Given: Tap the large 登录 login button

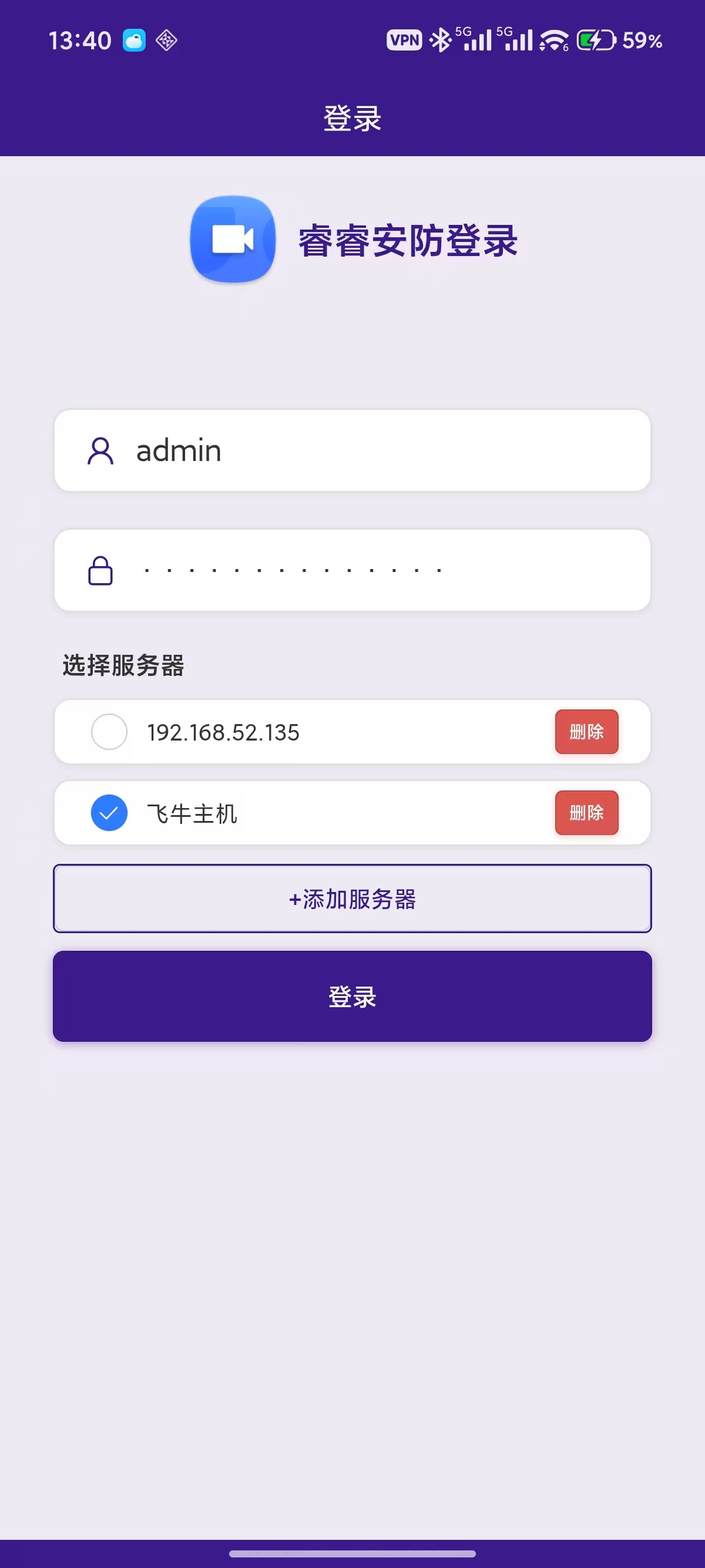Looking at the screenshot, I should coord(352,997).
